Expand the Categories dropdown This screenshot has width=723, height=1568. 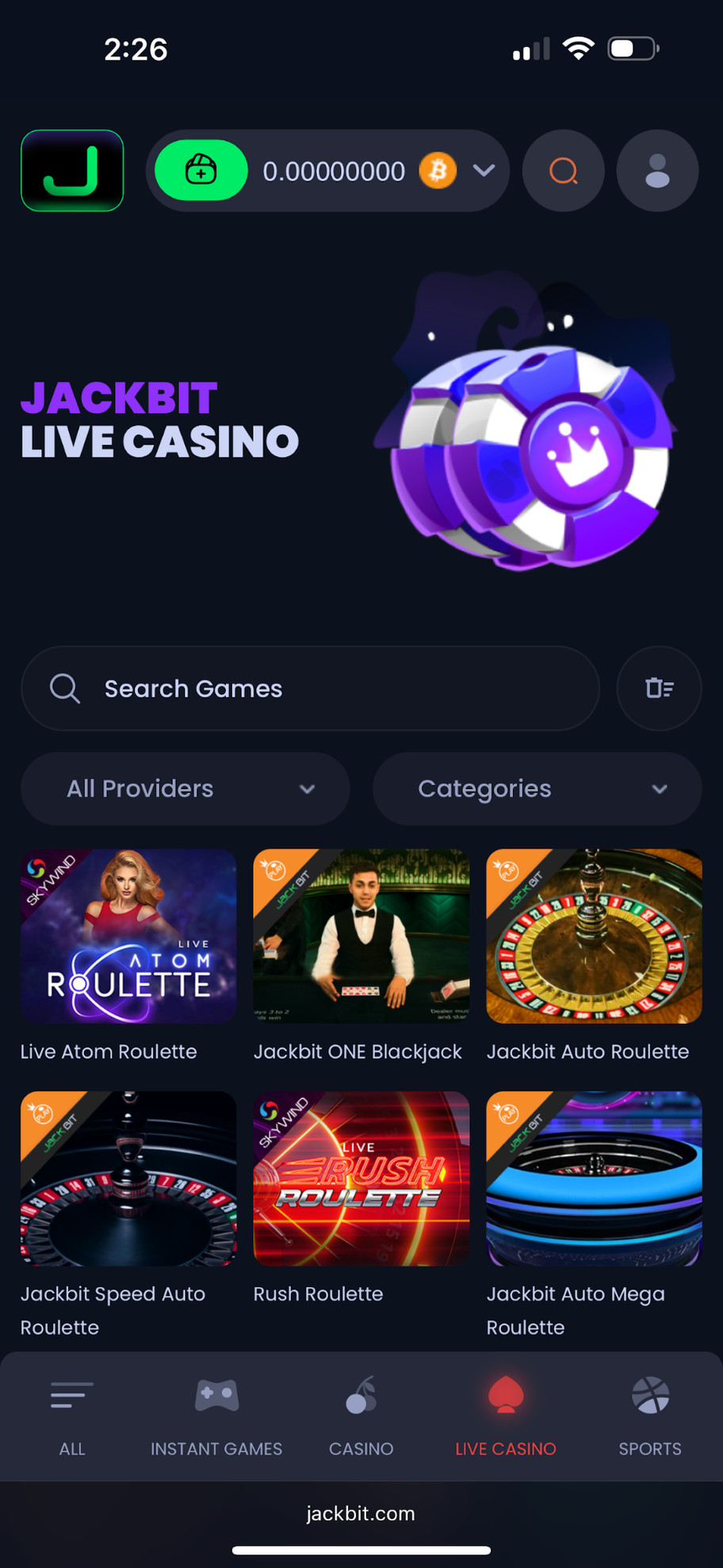[537, 788]
